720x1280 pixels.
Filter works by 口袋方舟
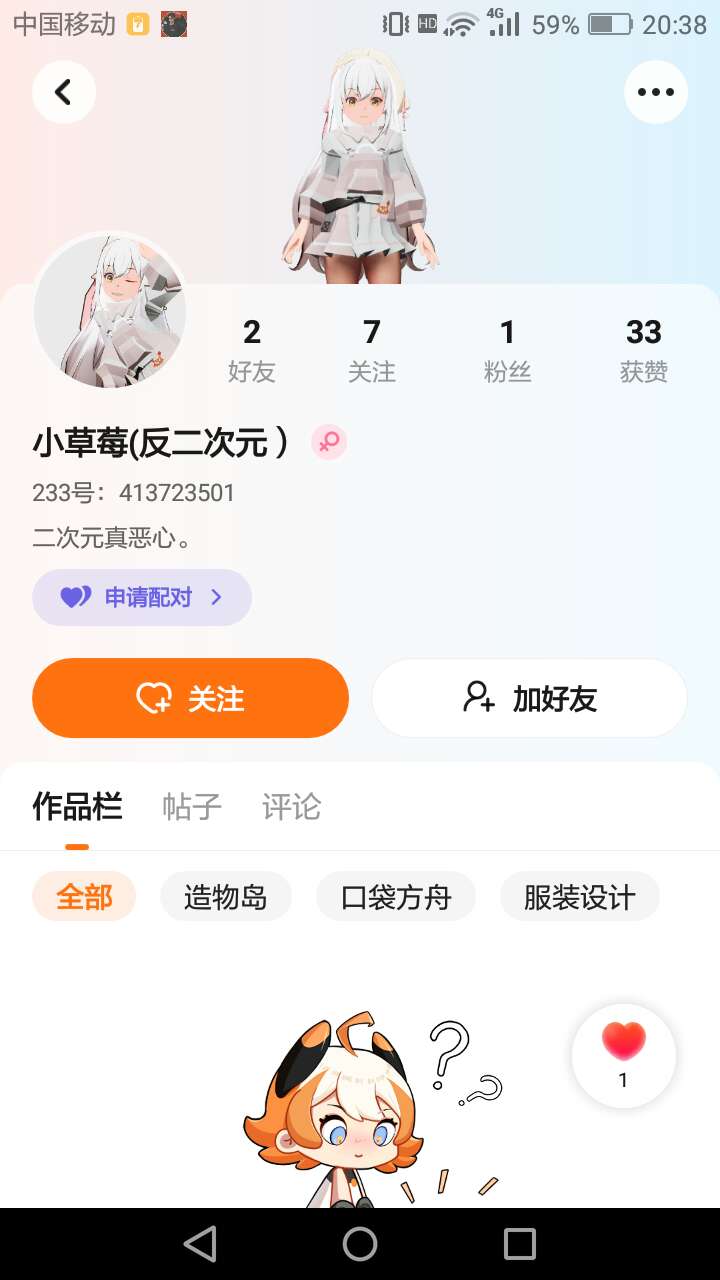coord(396,897)
